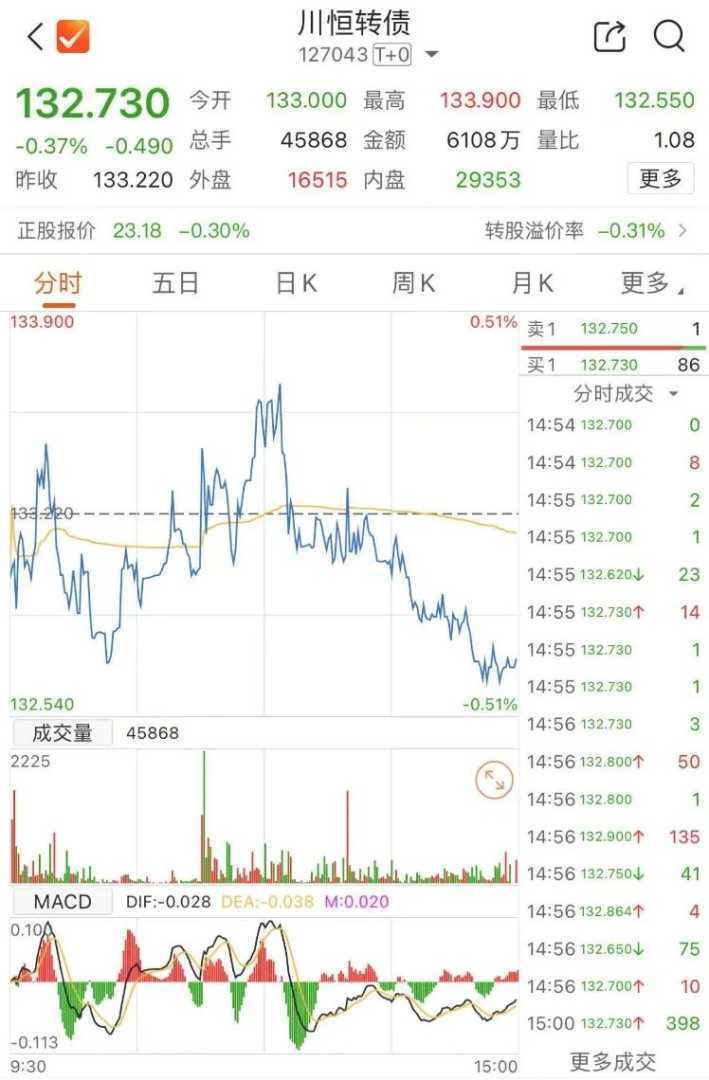Select the 周K chart tab
Viewport: 709px width, 1080px height.
413,284
